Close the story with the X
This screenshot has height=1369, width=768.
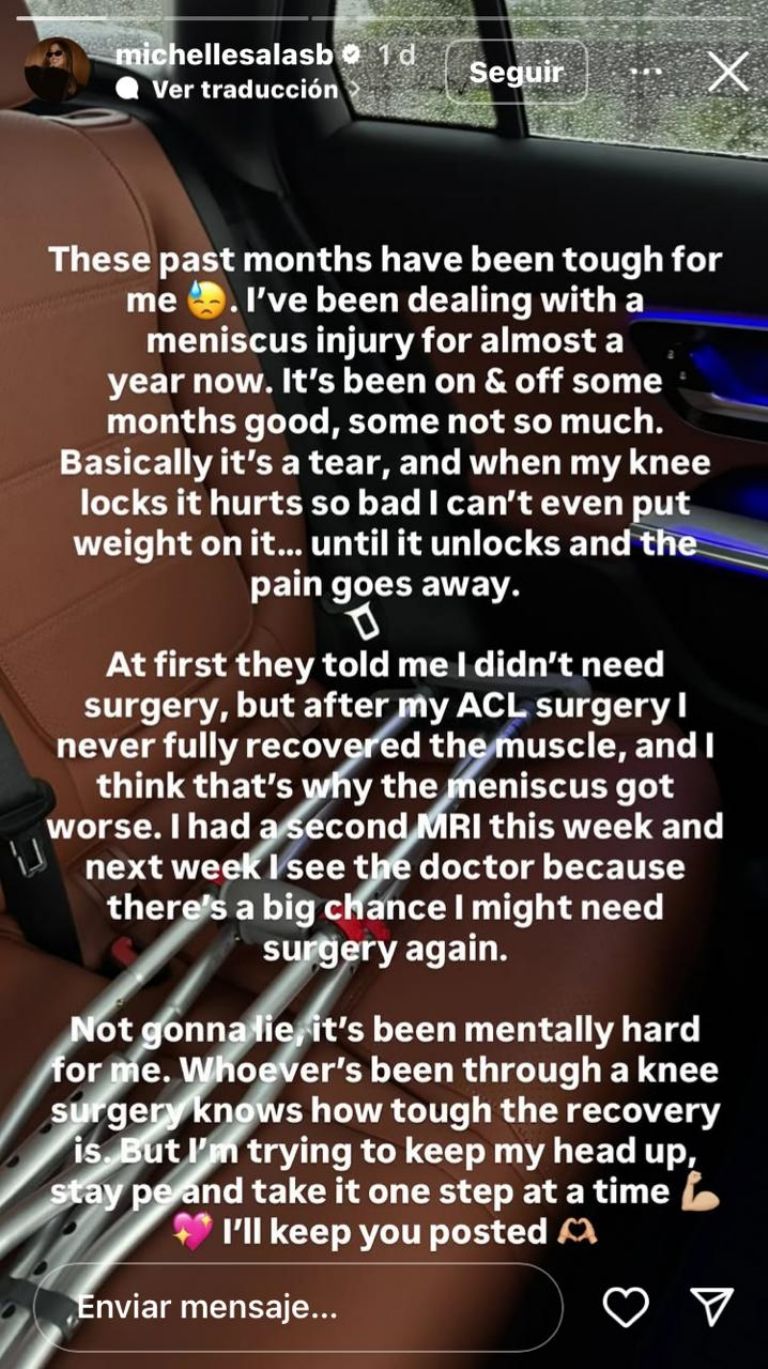click(726, 72)
